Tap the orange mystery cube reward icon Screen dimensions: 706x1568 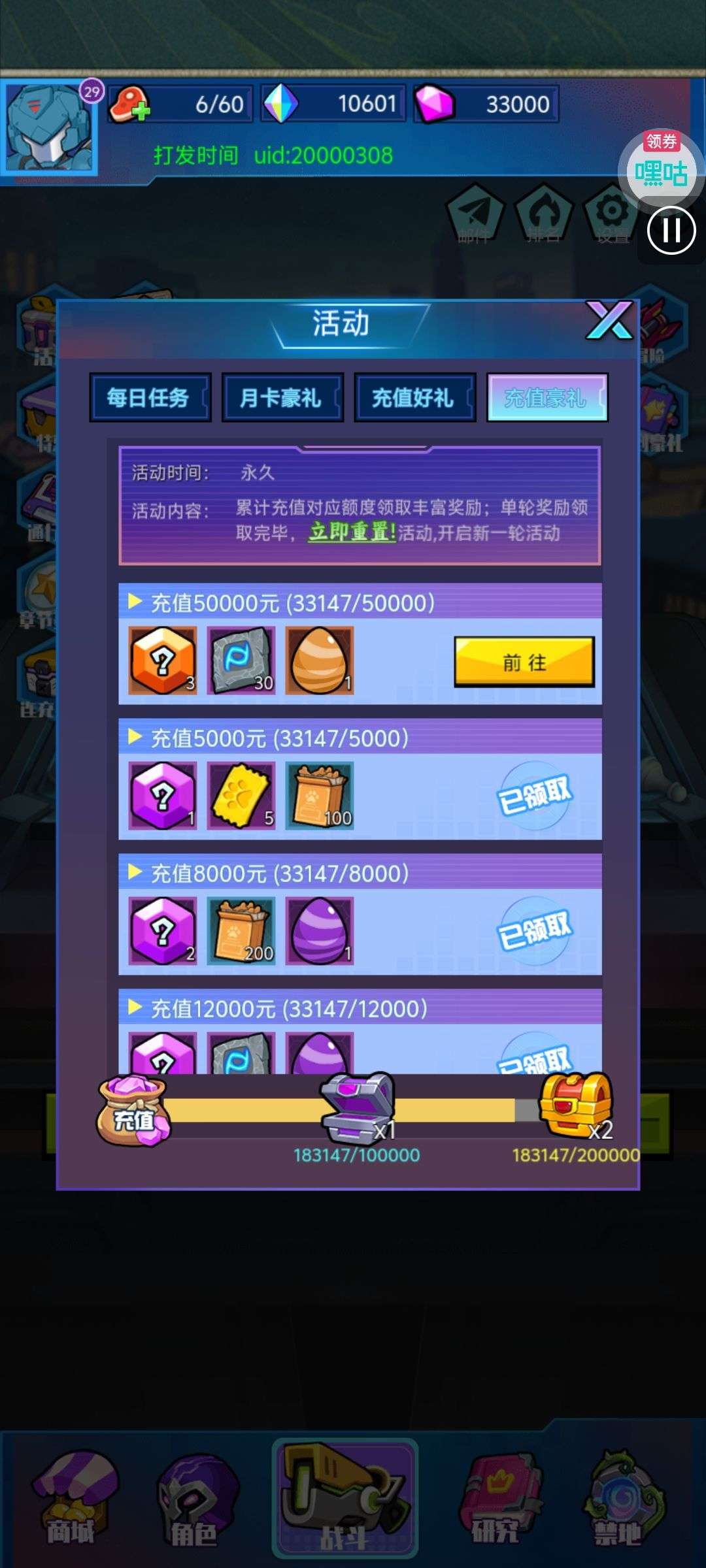pyautogui.click(x=162, y=661)
